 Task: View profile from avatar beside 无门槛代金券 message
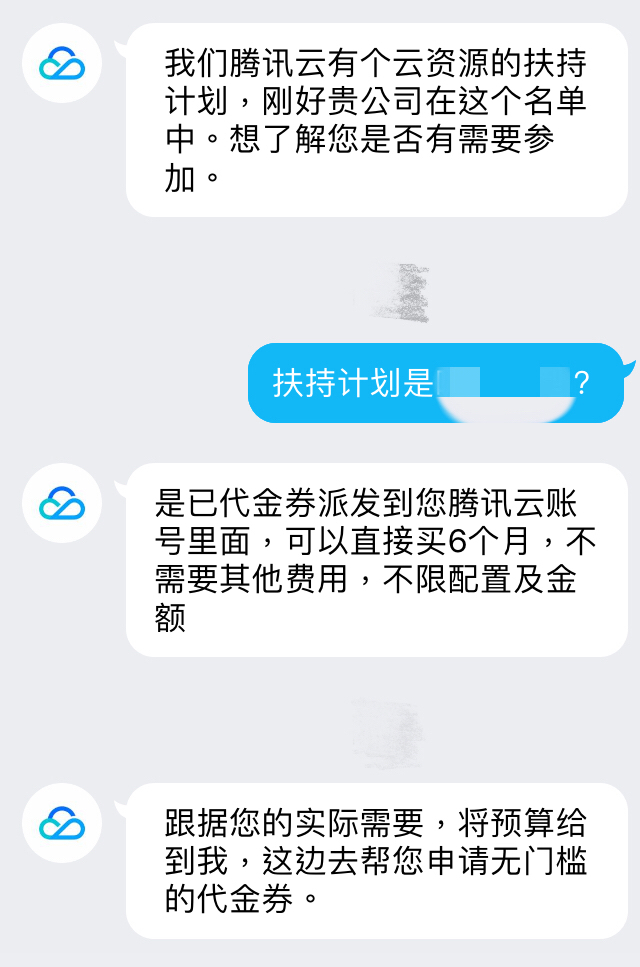pyautogui.click(x=62, y=823)
